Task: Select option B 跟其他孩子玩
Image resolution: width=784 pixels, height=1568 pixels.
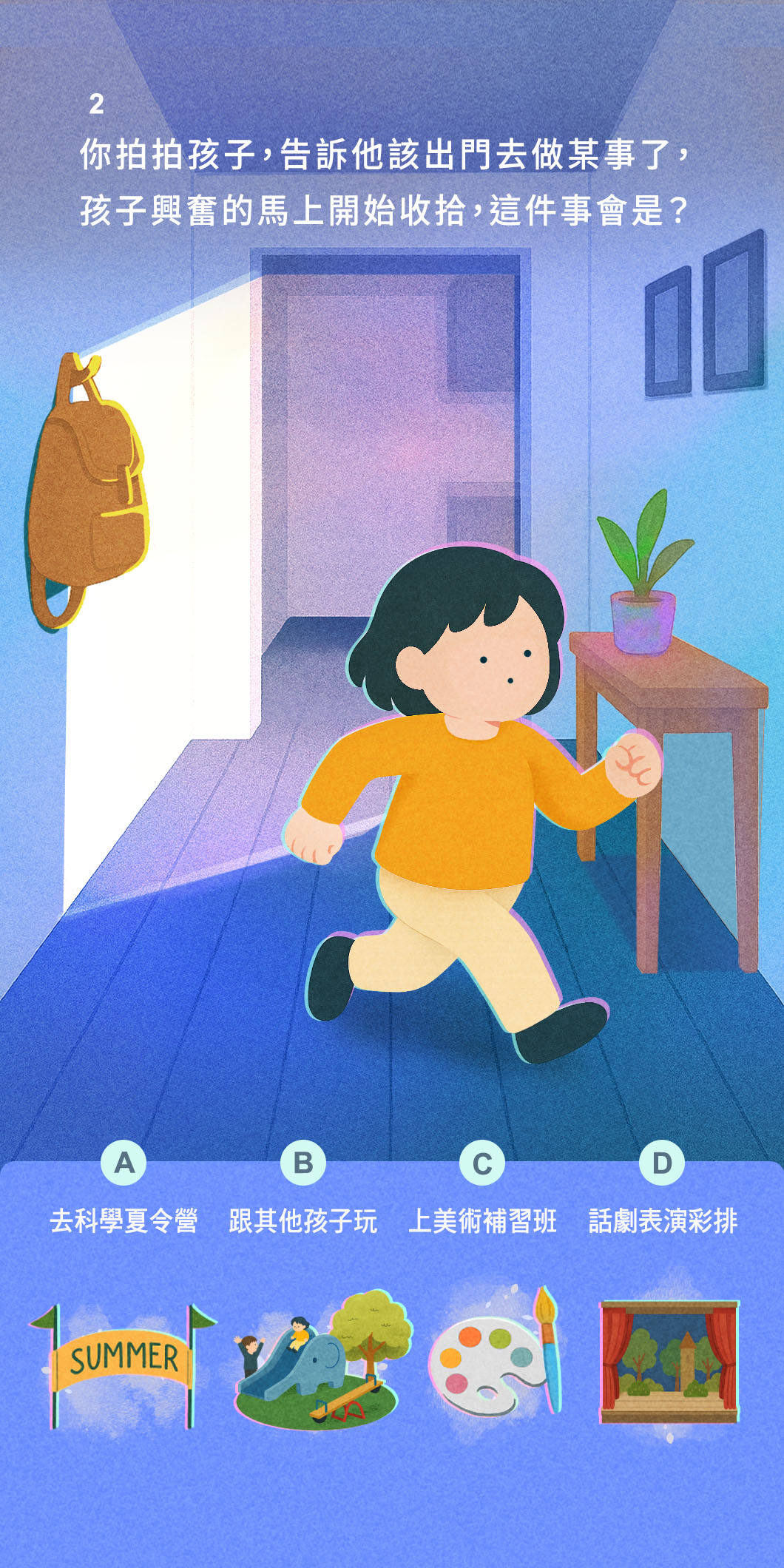Action: pos(303,1220)
